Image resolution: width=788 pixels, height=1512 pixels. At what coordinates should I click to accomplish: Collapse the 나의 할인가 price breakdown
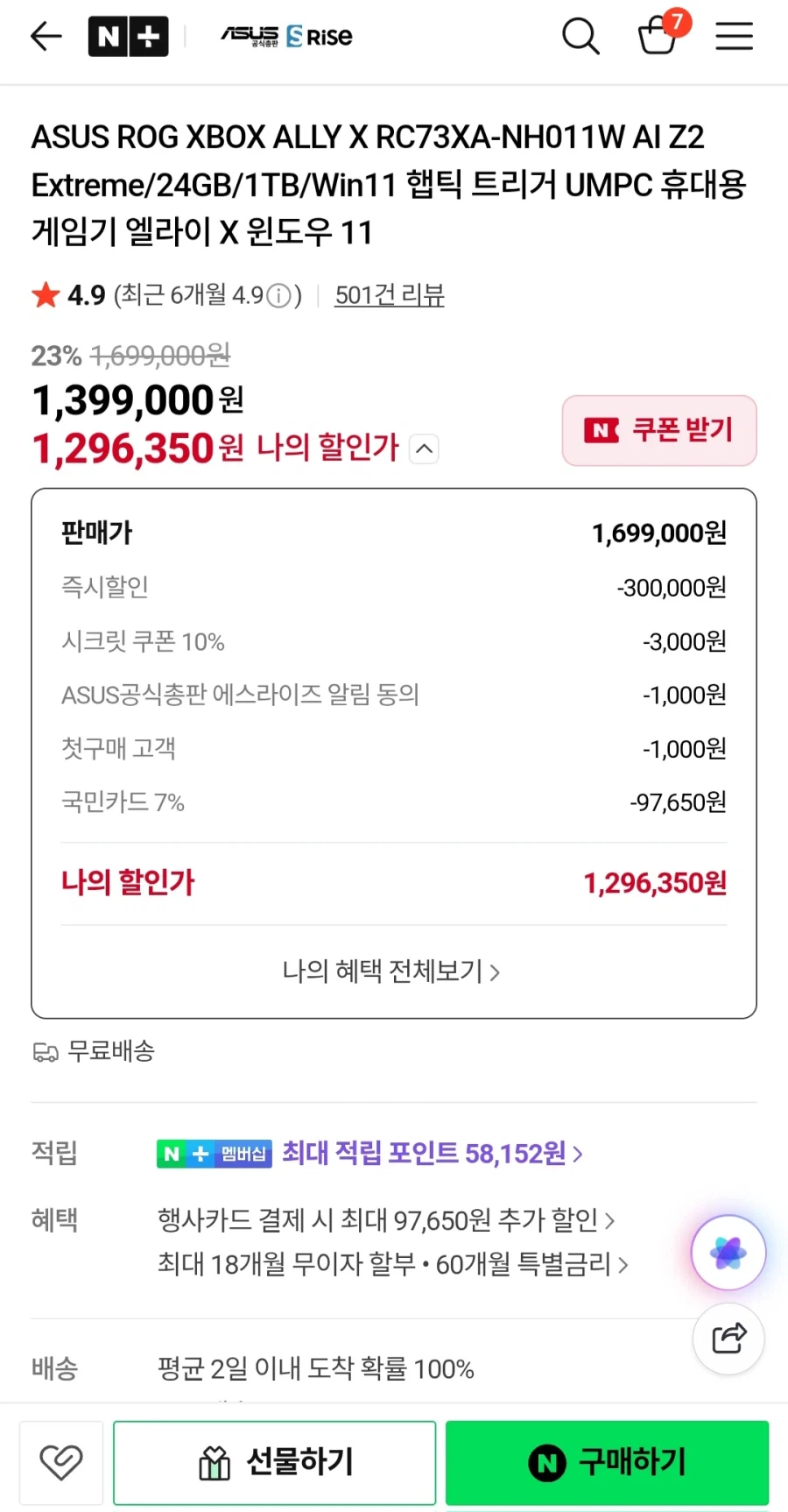424,449
